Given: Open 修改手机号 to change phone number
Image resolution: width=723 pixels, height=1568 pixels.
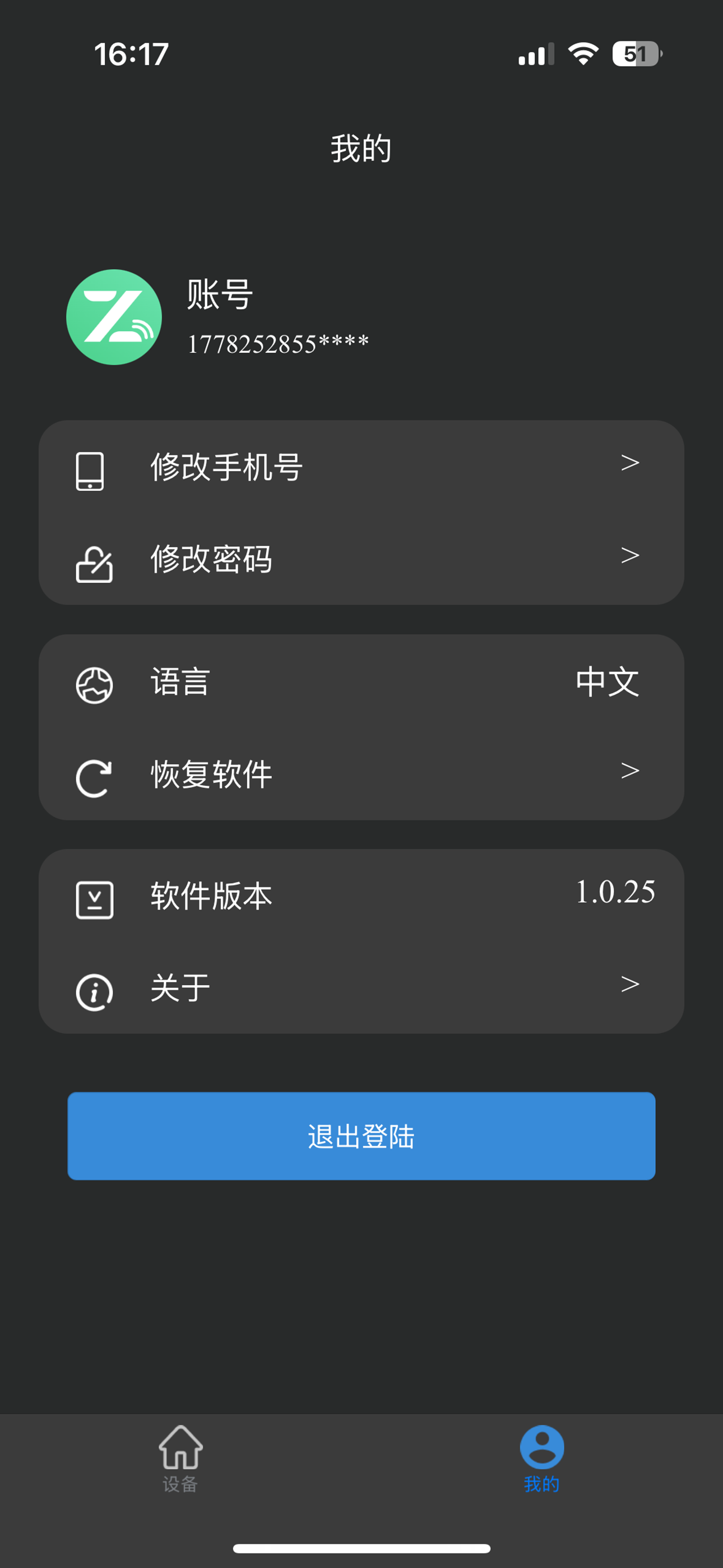Looking at the screenshot, I should coord(360,468).
